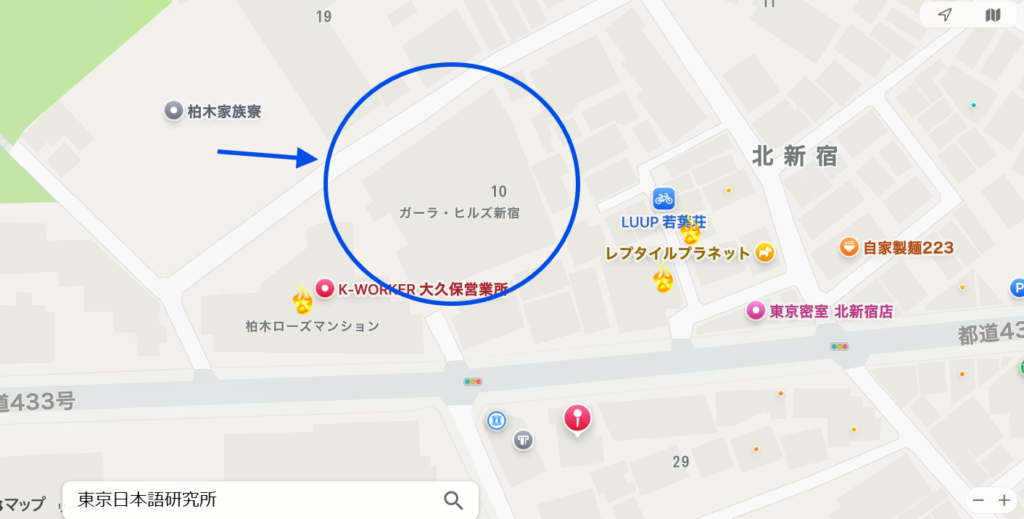Screen dimensions: 1024x519
Task: Select the 自家製麺223 restaurant marker
Action: pos(849,247)
